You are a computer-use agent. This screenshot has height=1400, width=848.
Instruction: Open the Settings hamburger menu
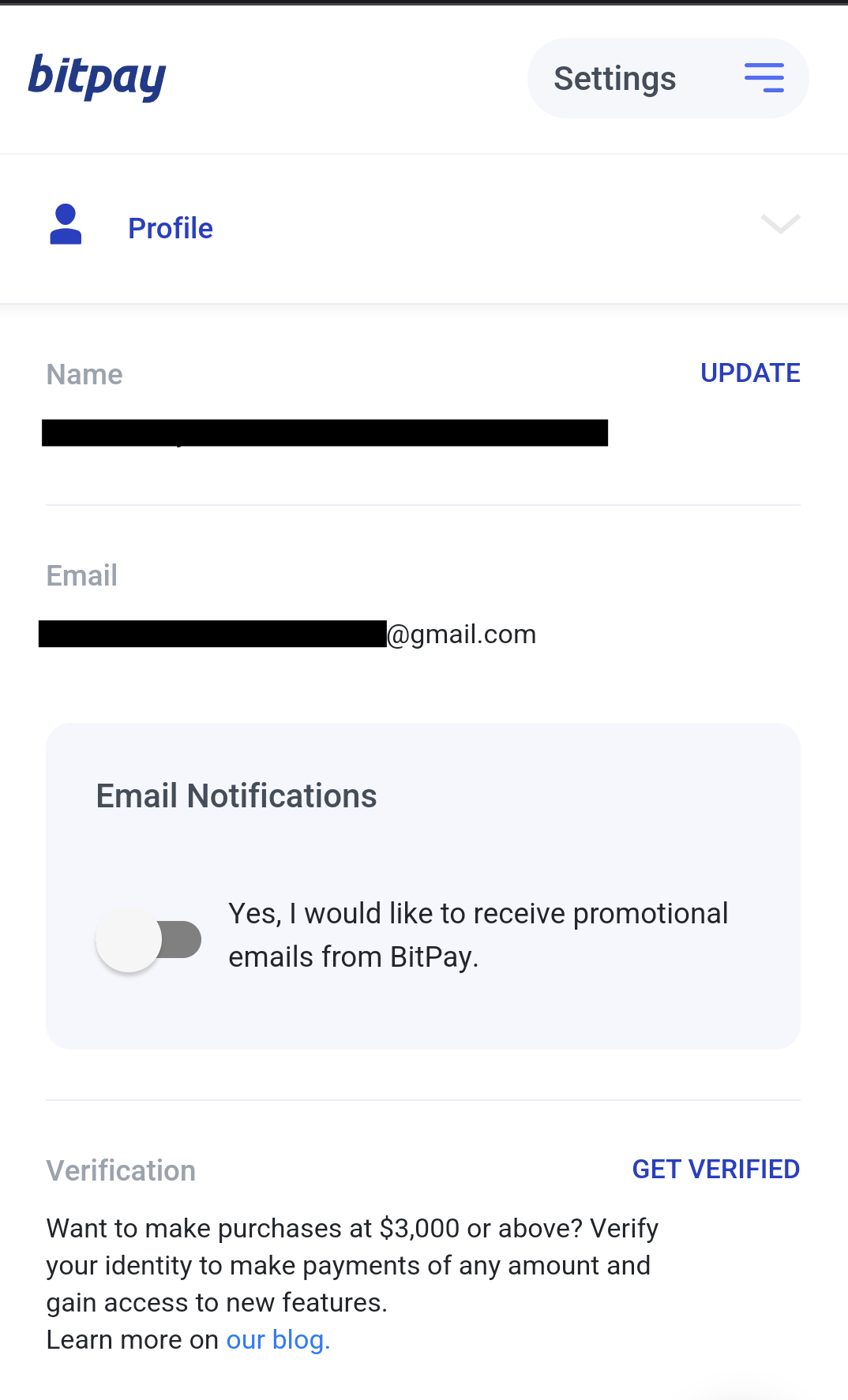coord(764,78)
